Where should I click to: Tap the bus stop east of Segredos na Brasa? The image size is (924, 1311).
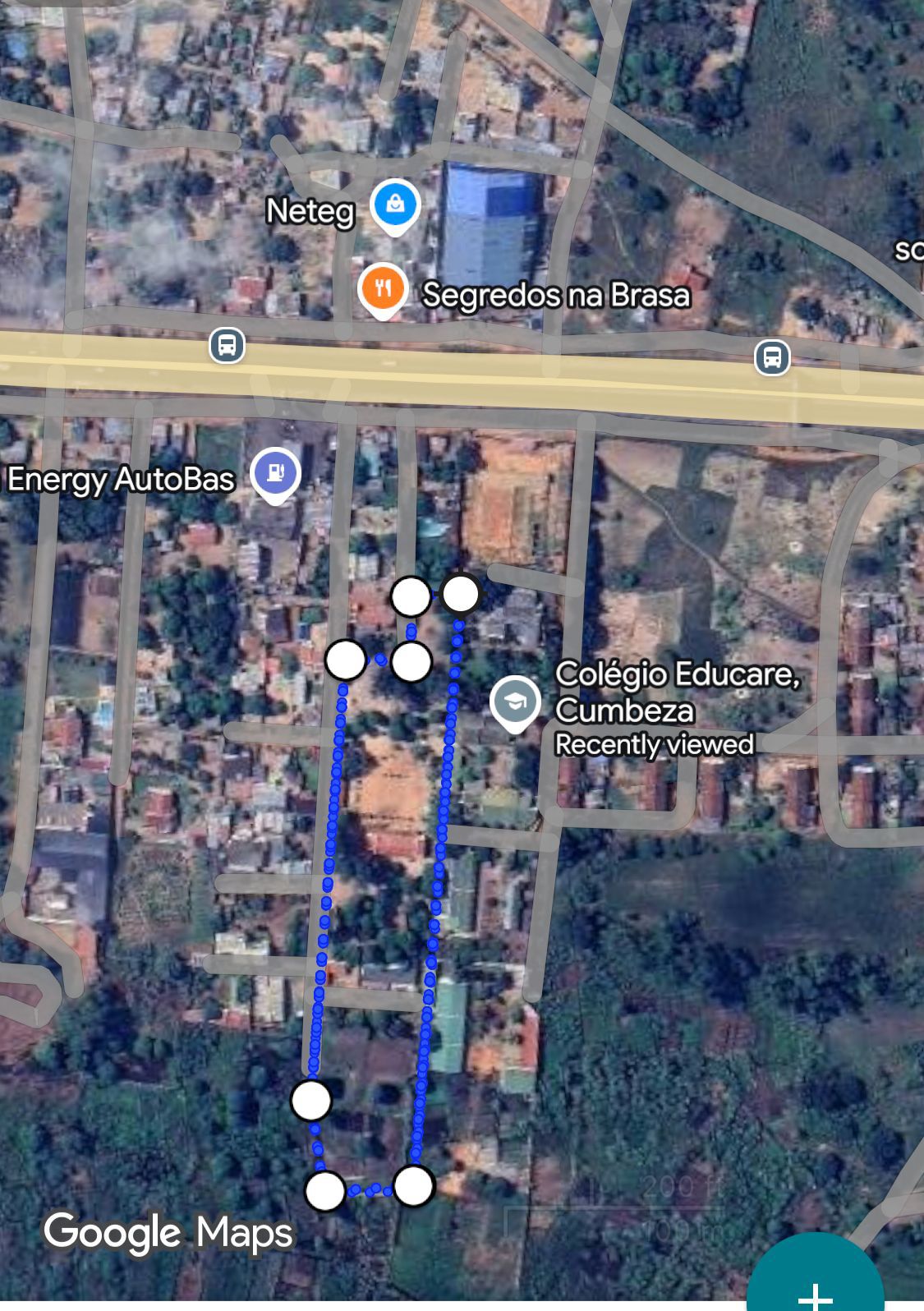(x=772, y=357)
